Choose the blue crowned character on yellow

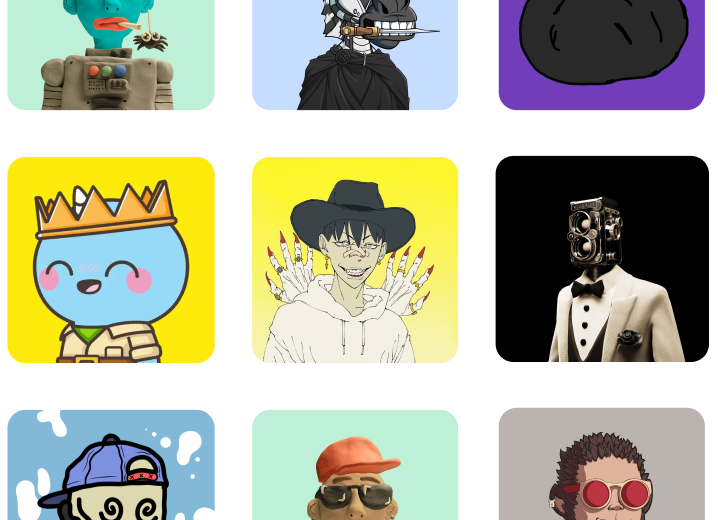(x=111, y=260)
